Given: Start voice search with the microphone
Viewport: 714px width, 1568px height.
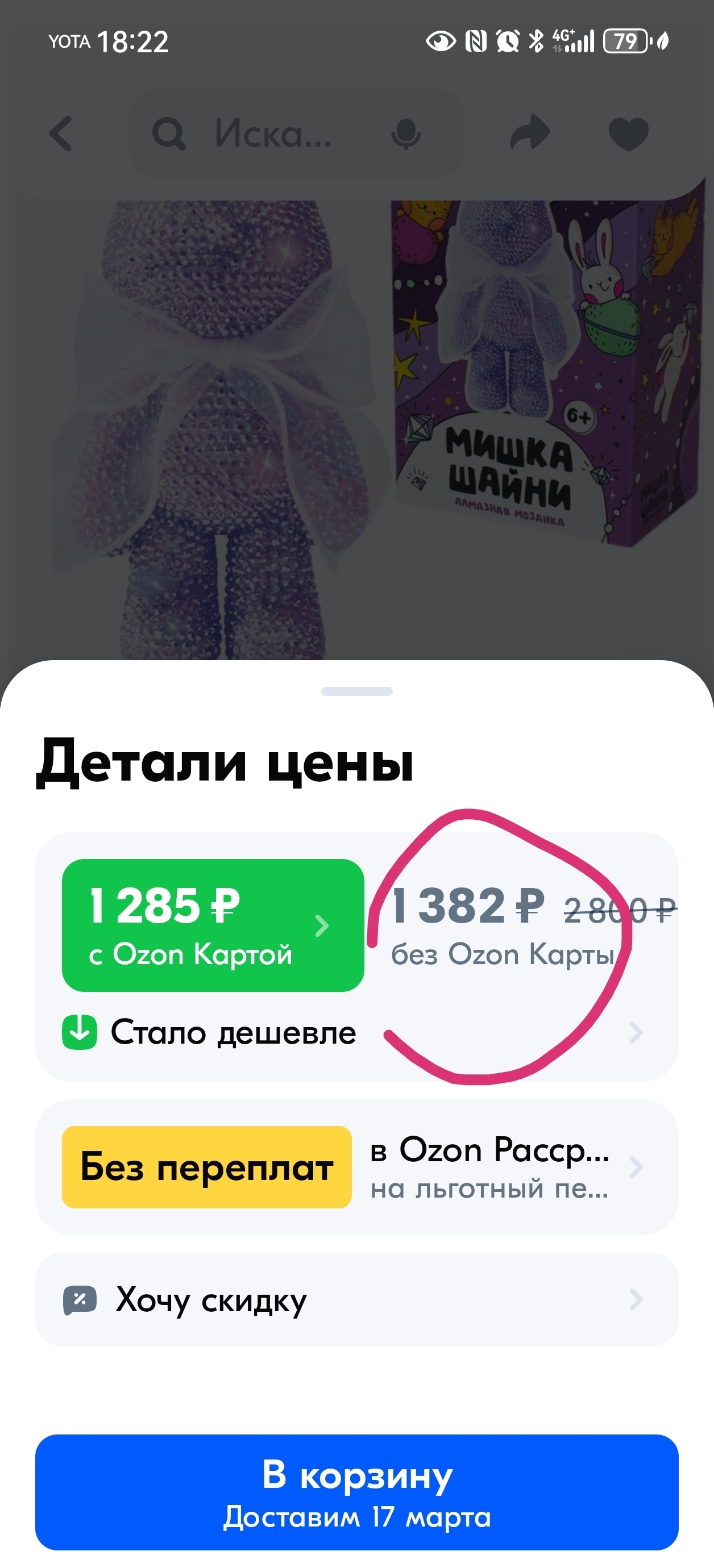Looking at the screenshot, I should [x=406, y=134].
